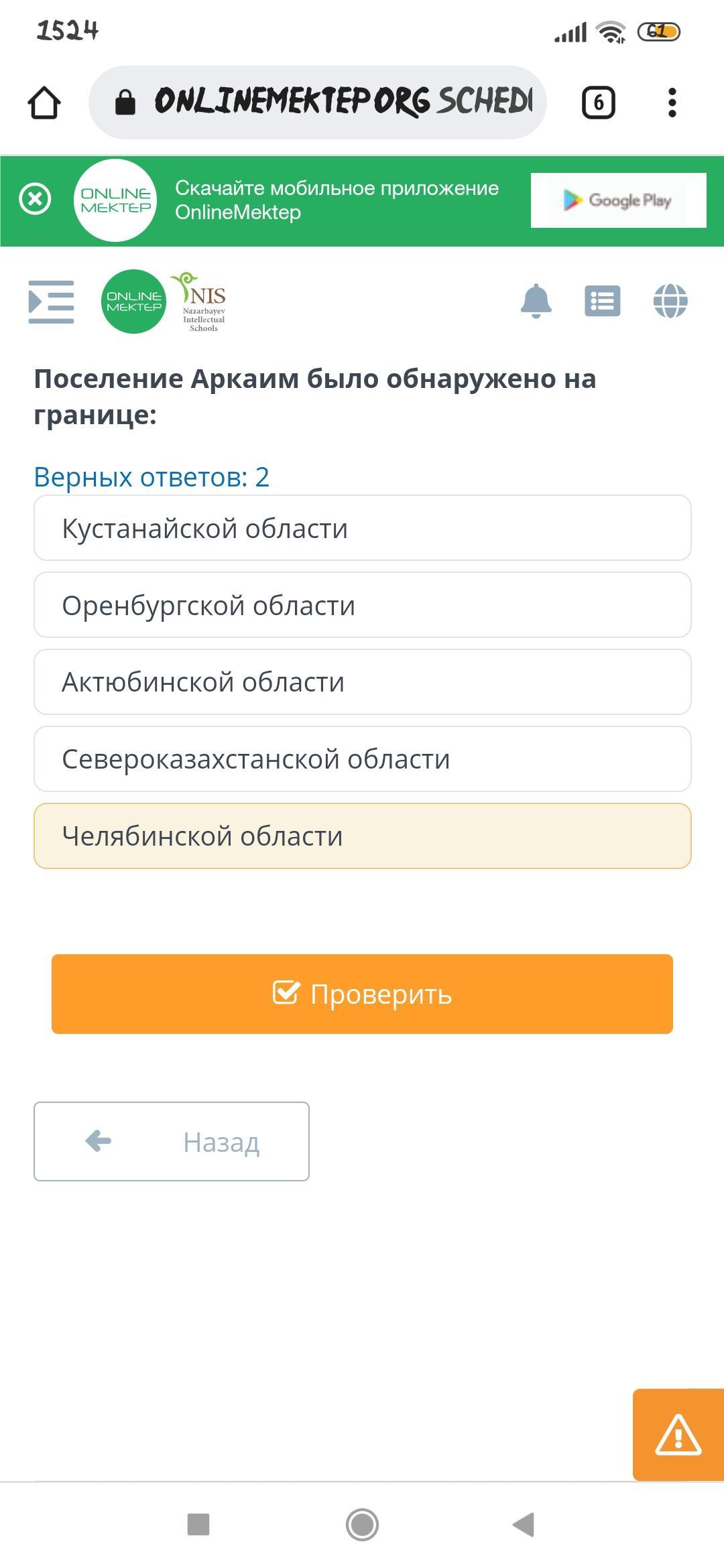This screenshot has height=1568, width=724.
Task: Open Google Play download link
Action: click(618, 200)
